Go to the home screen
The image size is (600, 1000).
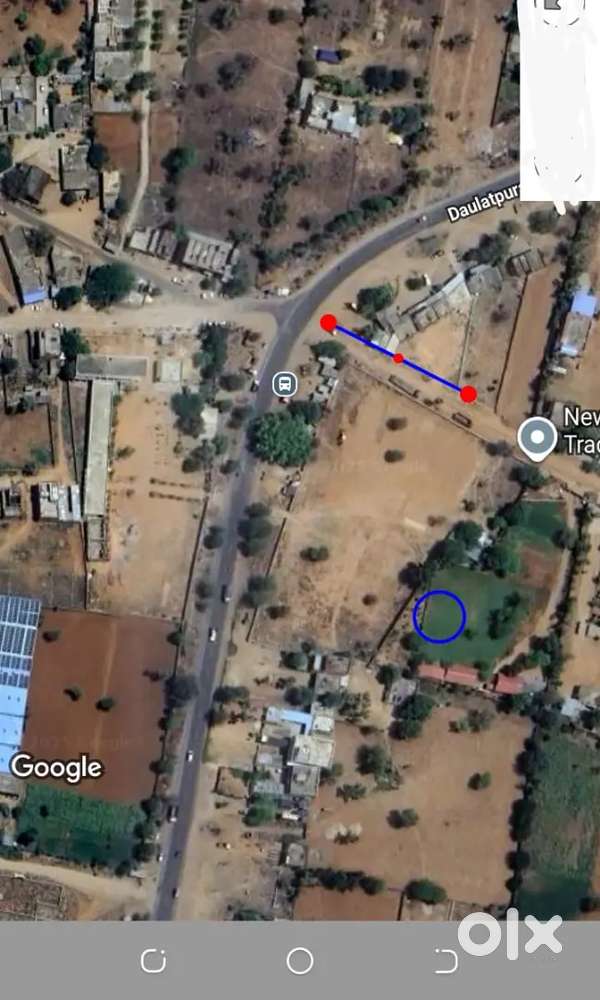300,961
